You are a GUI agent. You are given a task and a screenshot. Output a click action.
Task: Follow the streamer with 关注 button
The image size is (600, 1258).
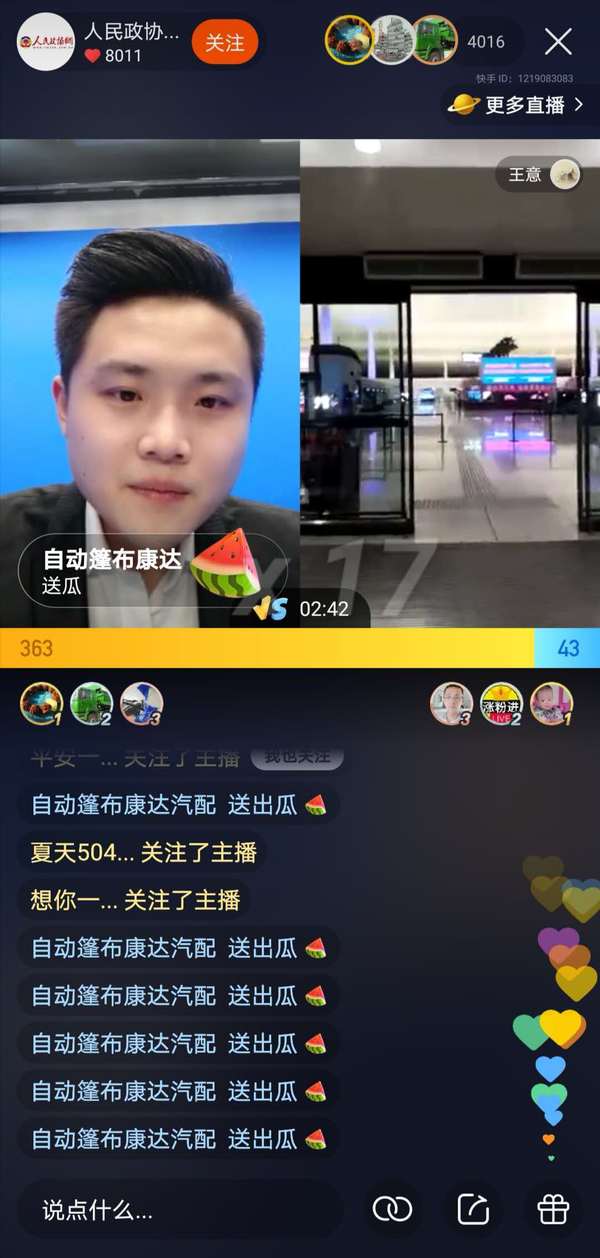pos(225,42)
